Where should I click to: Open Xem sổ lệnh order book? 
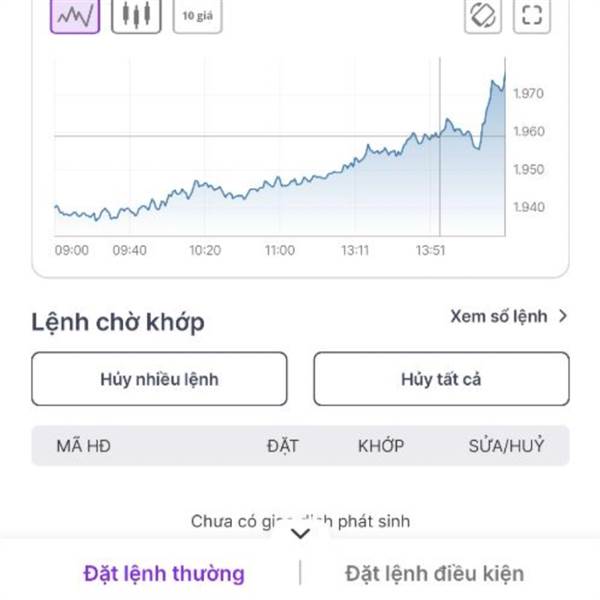509,317
